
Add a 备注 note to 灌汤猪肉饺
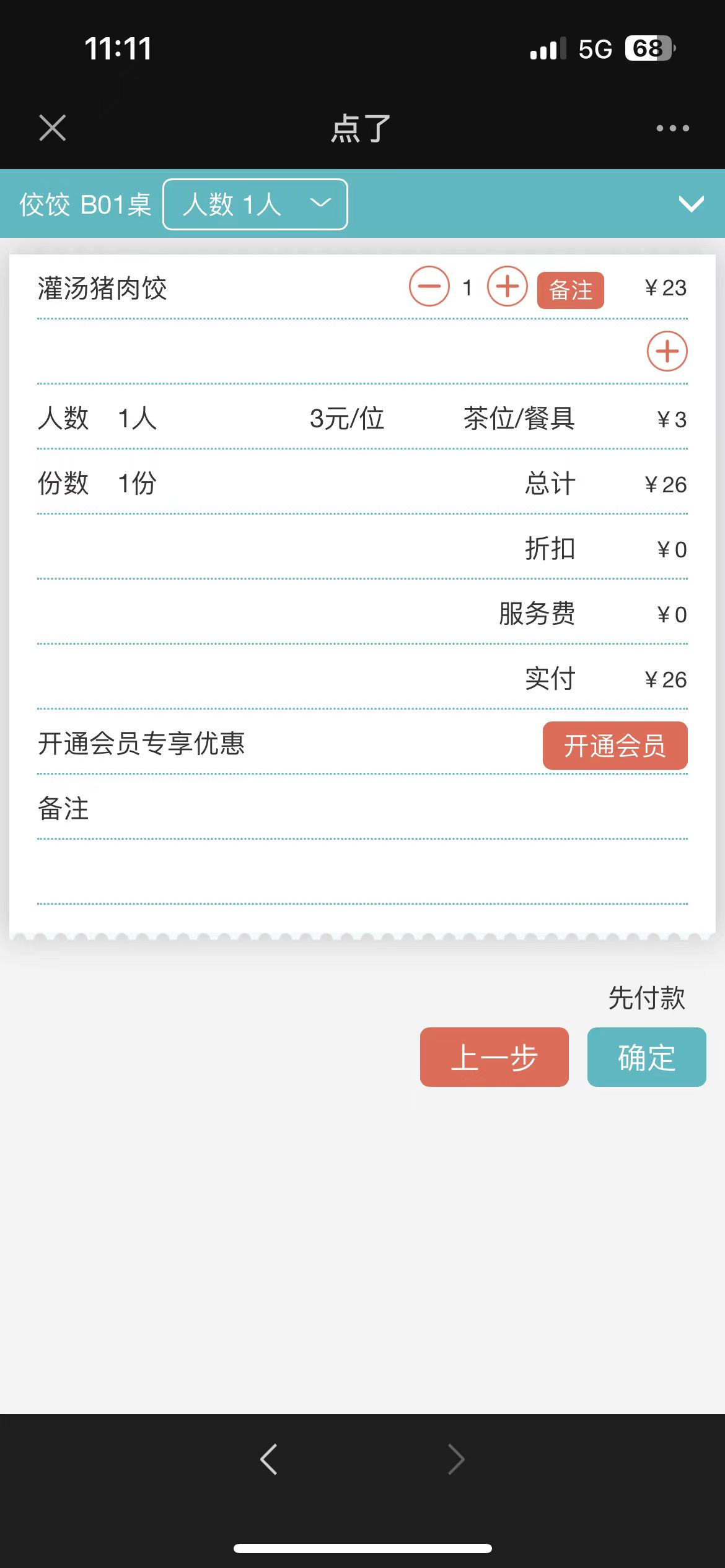click(570, 290)
